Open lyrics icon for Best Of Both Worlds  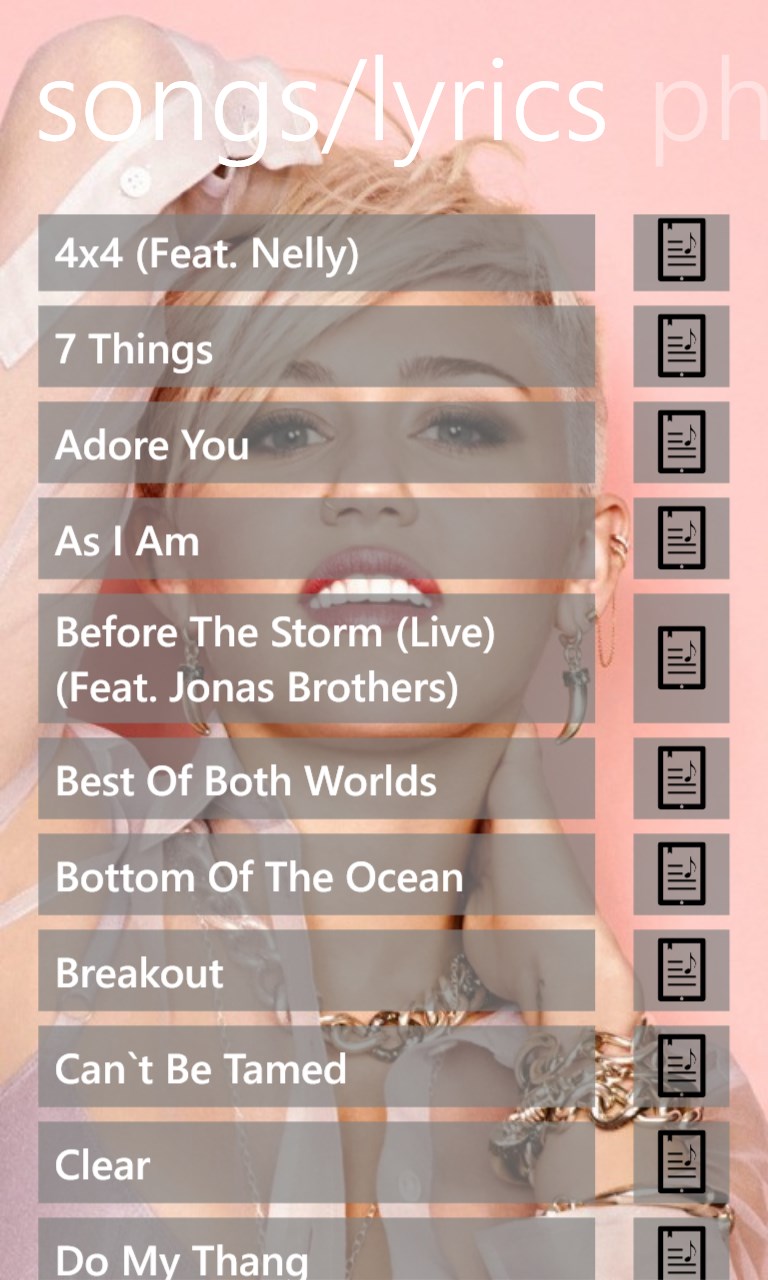[x=681, y=779]
